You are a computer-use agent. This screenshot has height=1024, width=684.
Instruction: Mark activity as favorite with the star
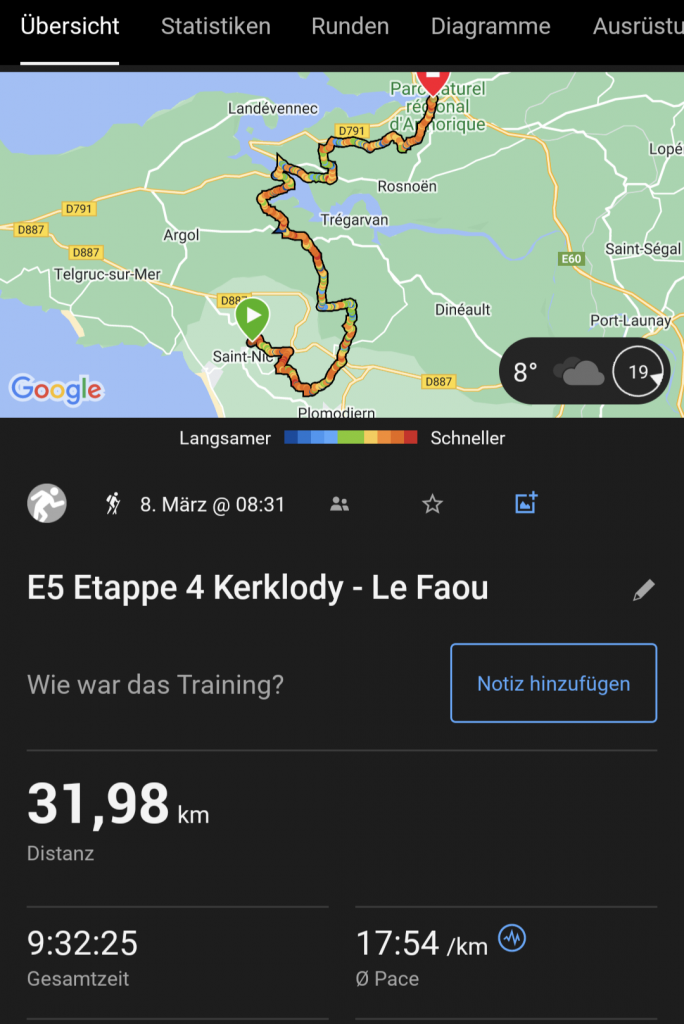(432, 505)
